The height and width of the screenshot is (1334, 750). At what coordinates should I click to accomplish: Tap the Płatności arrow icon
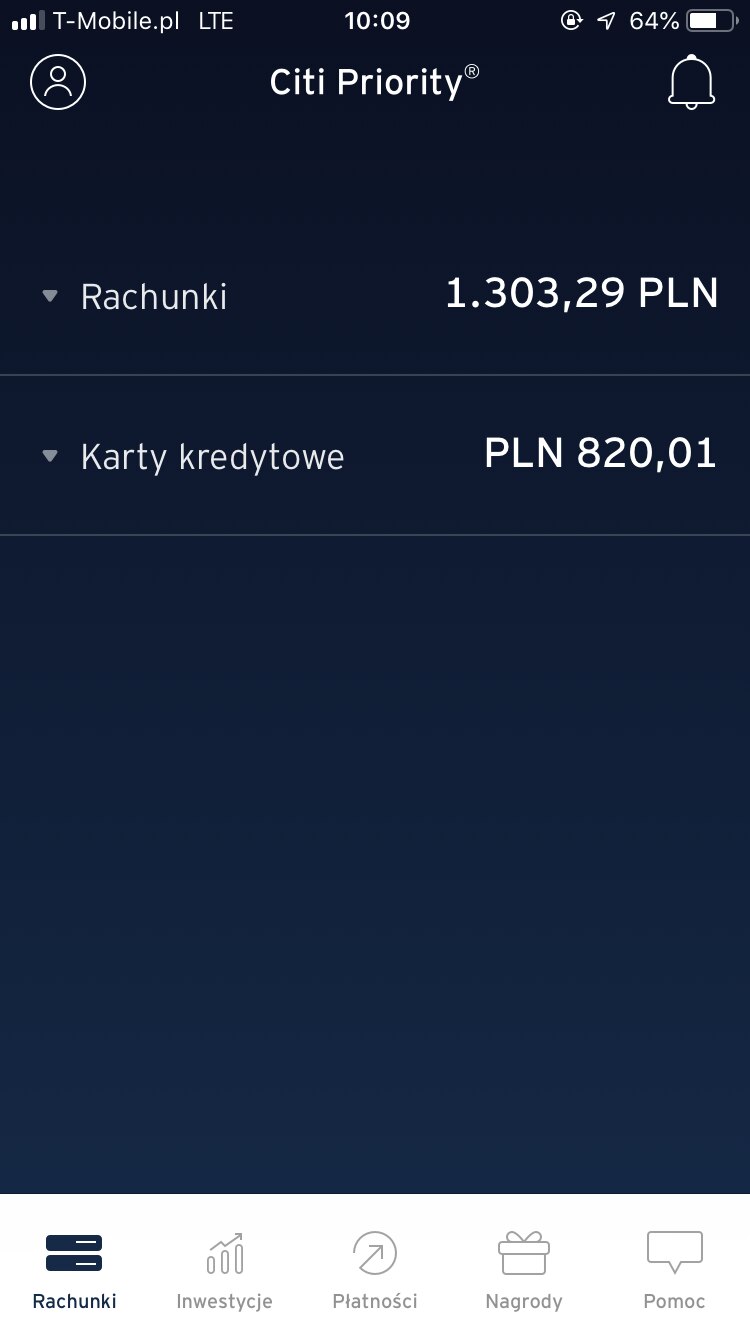click(x=374, y=1252)
